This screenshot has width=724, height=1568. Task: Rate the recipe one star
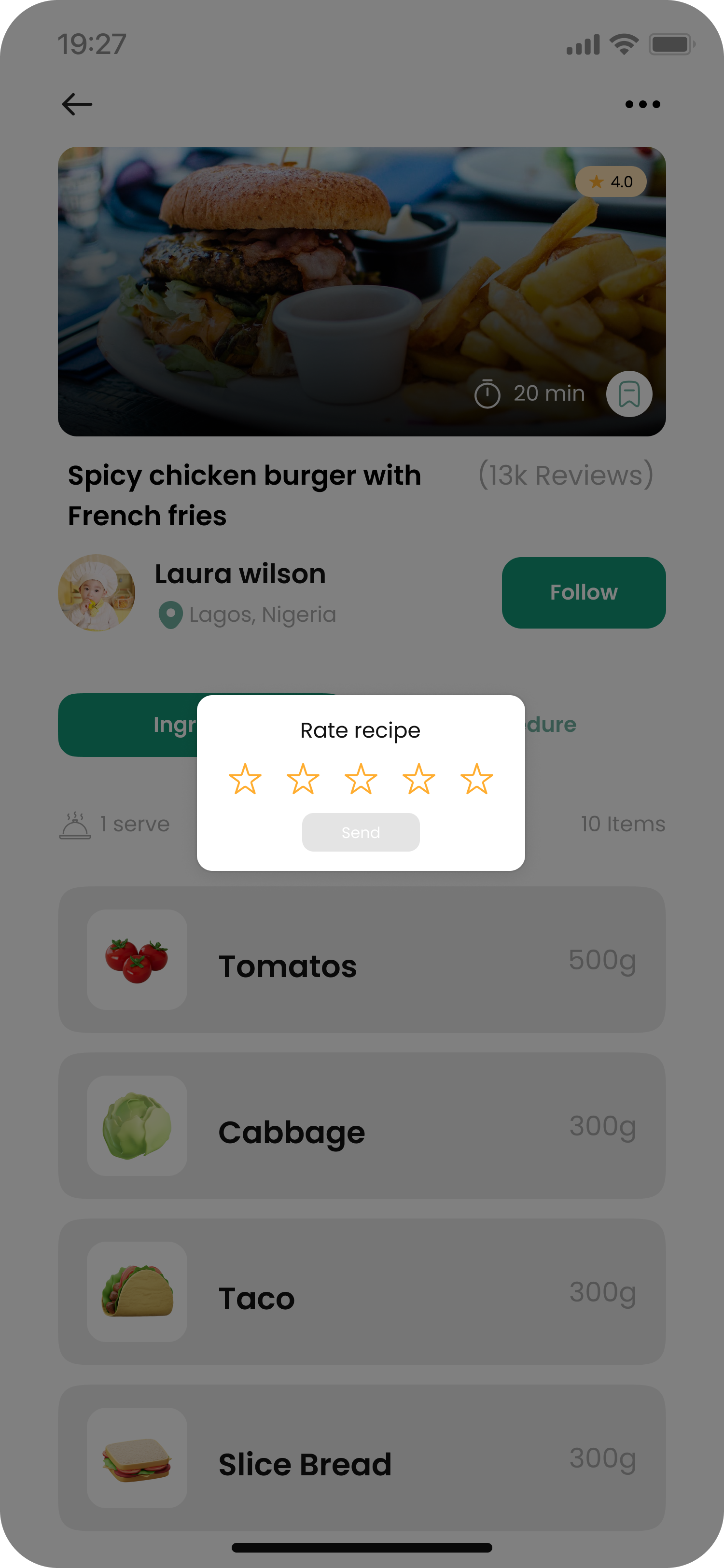pos(245,779)
